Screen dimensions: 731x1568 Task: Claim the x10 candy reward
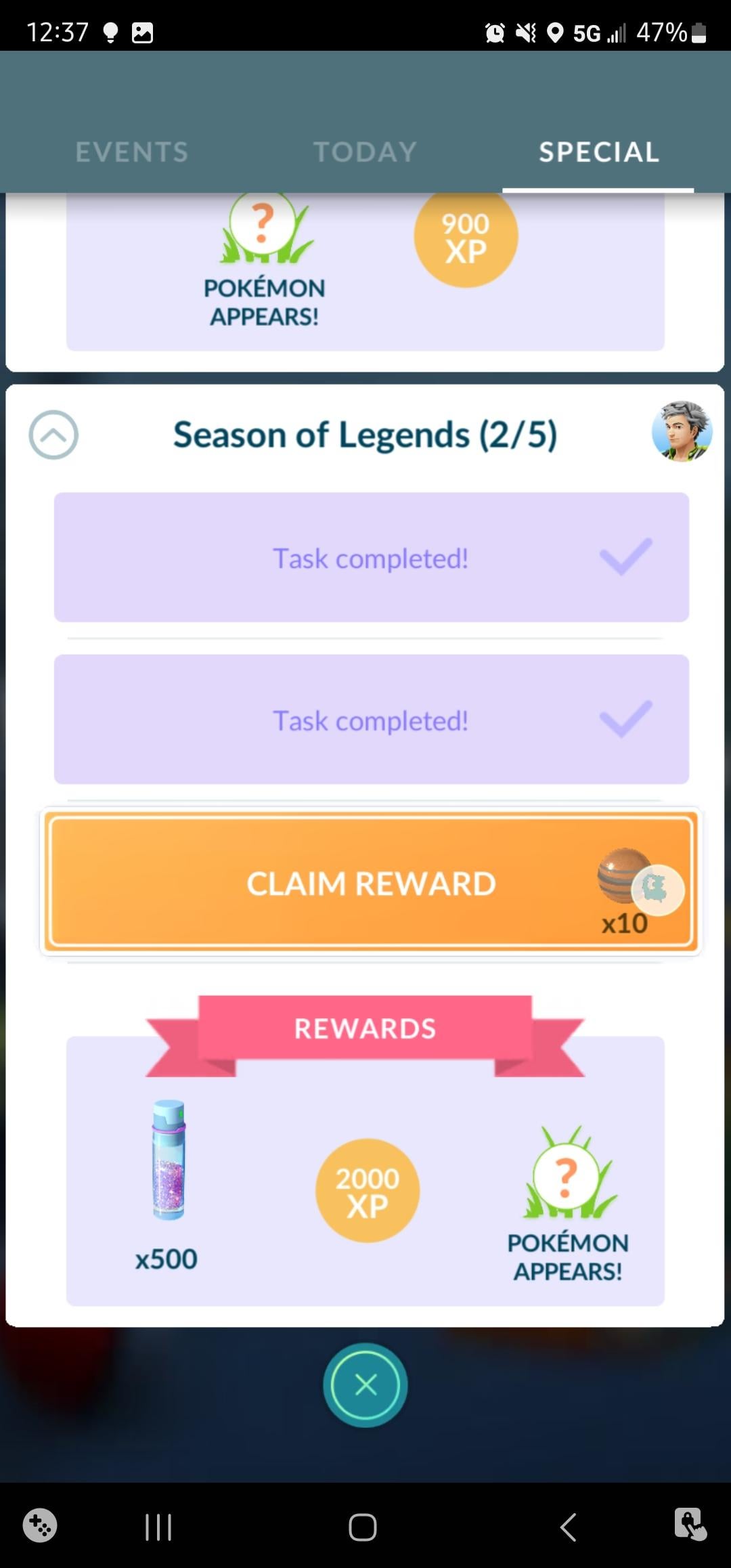(x=371, y=883)
